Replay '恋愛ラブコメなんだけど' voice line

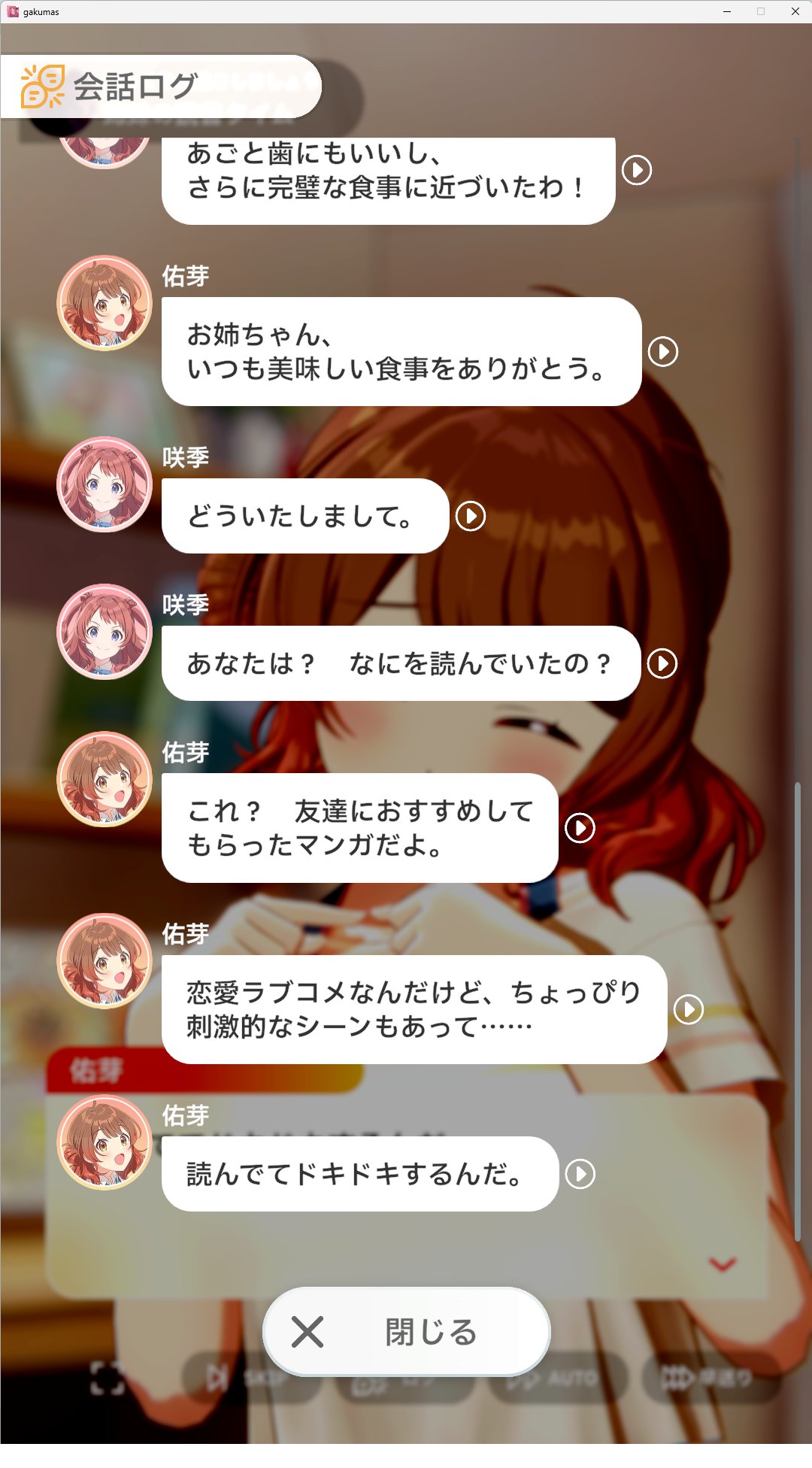click(x=689, y=1009)
